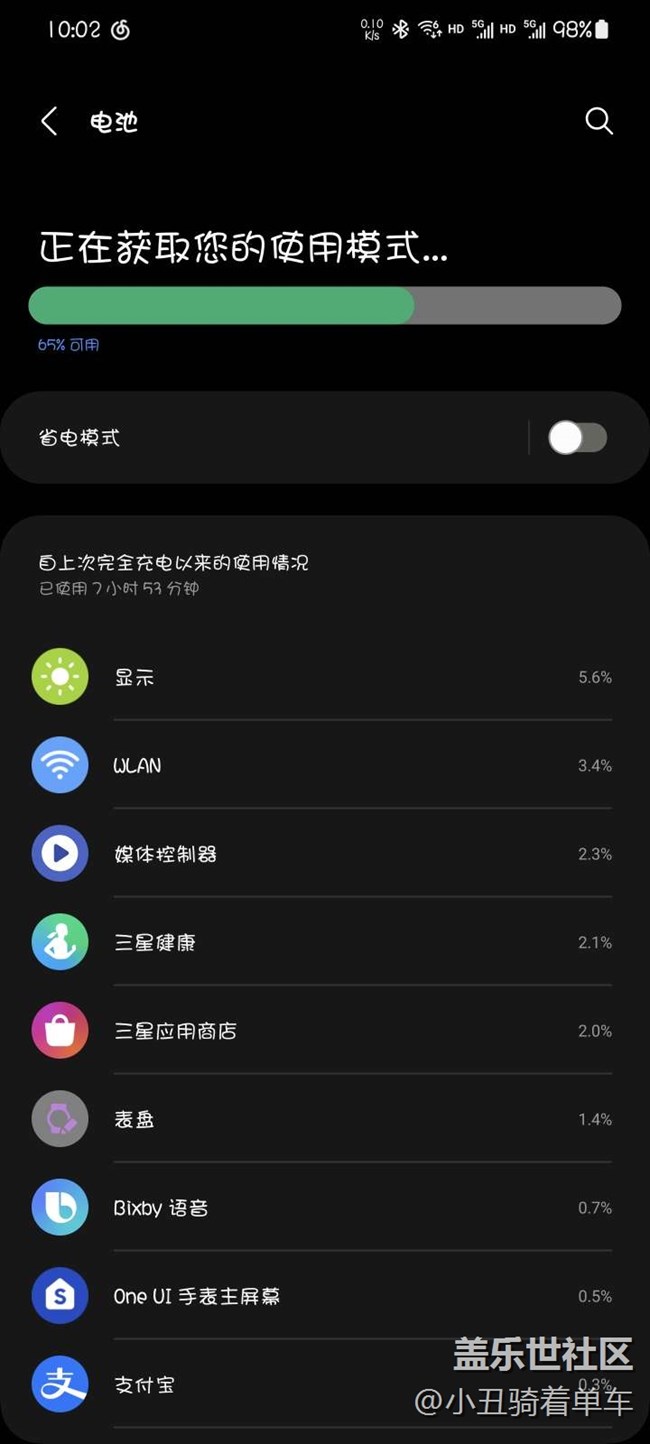The height and width of the screenshot is (1444, 650).
Task: View 三星健康 battery usage
Action: point(325,942)
